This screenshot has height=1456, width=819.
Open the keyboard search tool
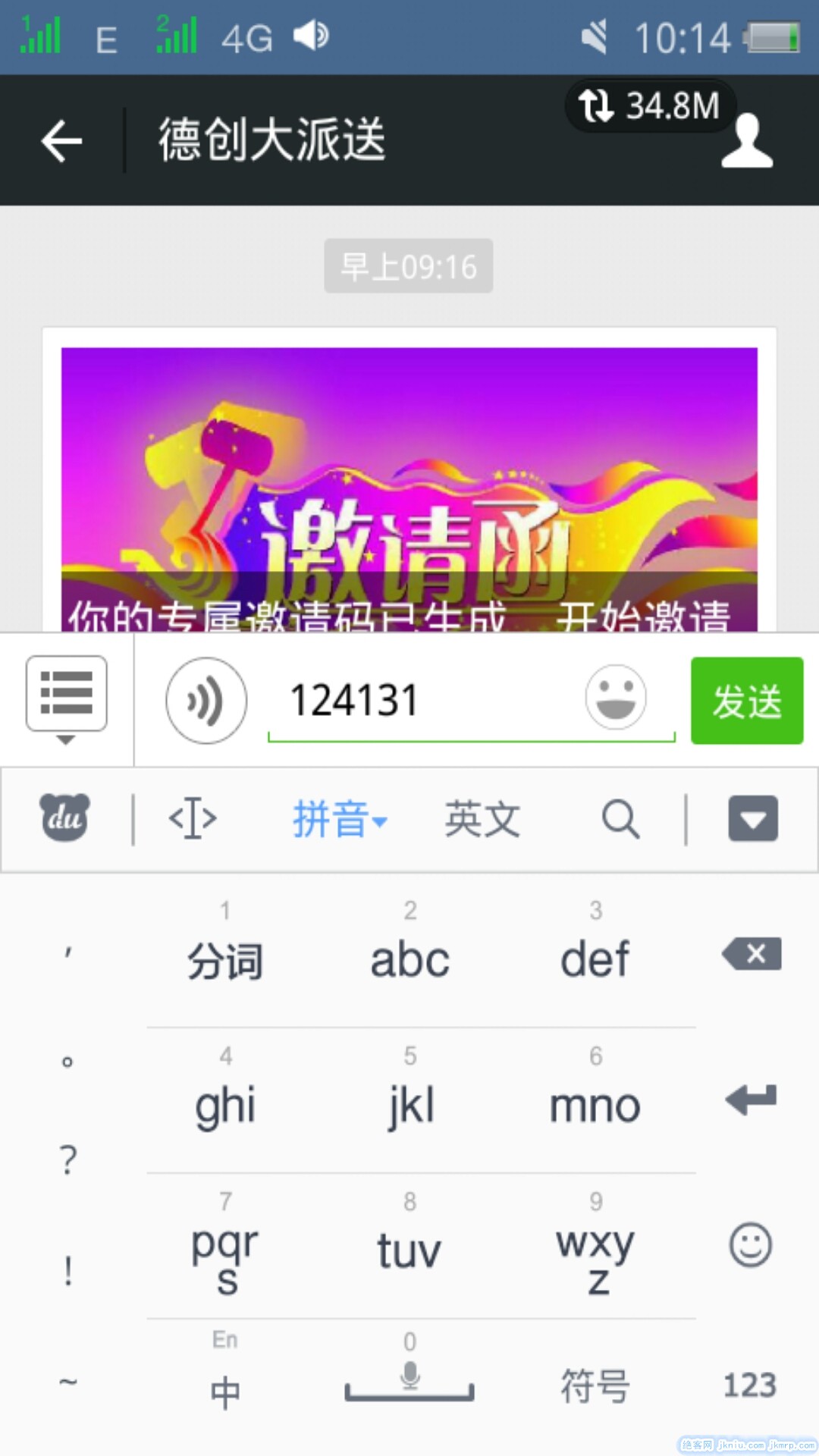(x=620, y=819)
